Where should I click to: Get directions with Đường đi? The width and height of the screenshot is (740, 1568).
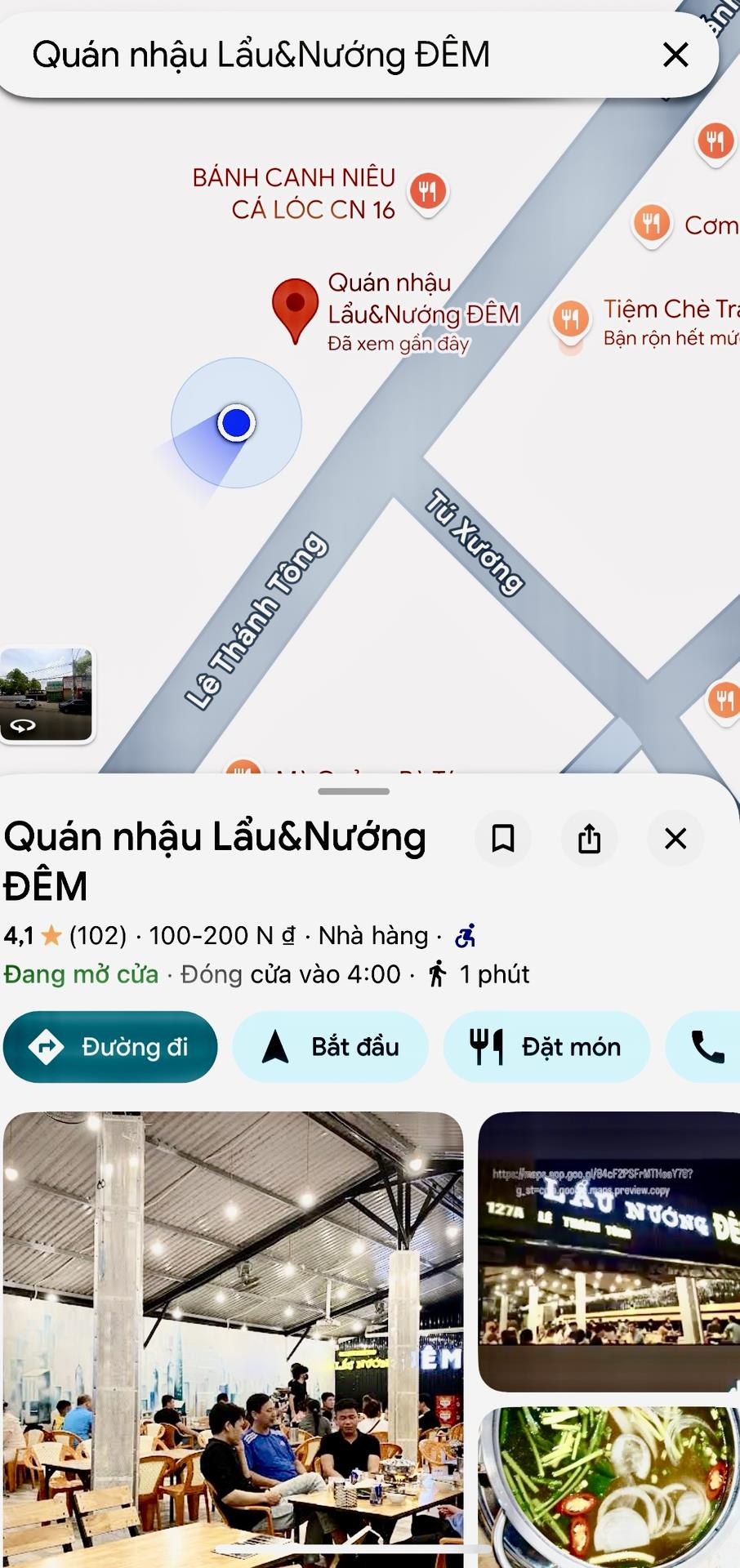[110, 1046]
